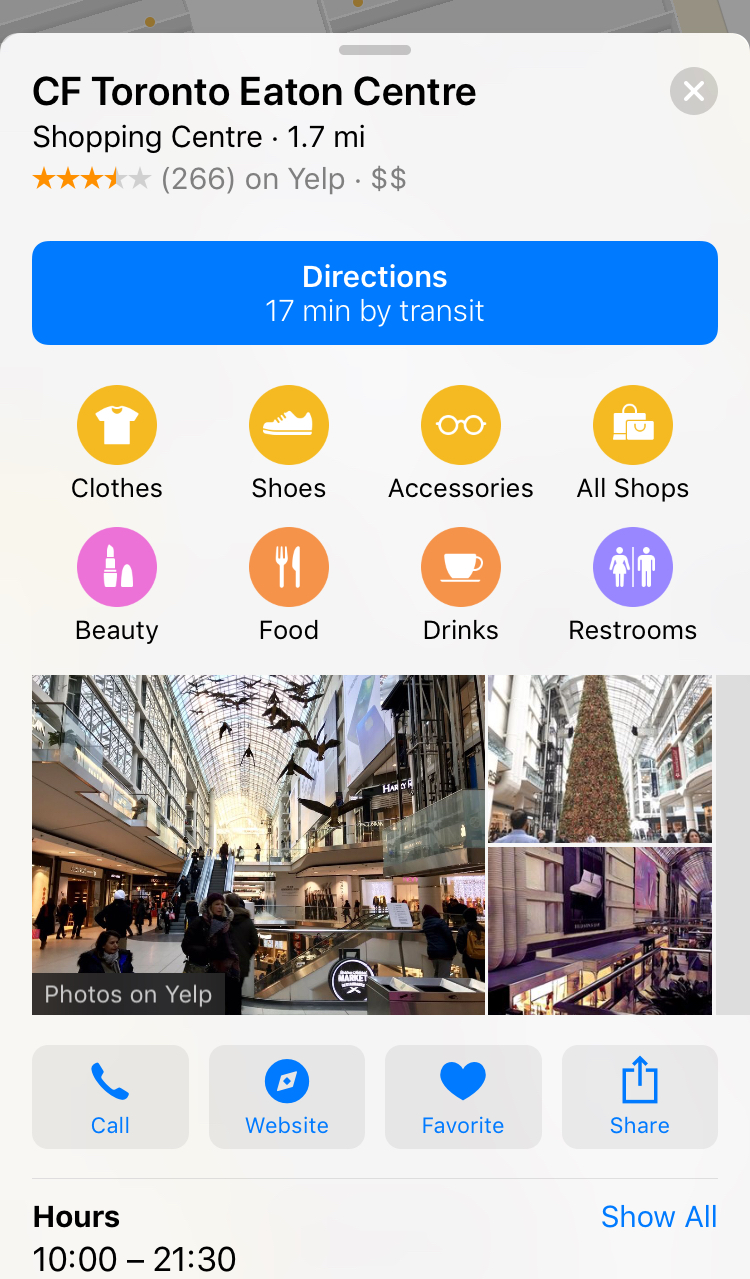Viewport: 750px width, 1279px height.
Task: Open the large Photos on Yelp image
Action: (258, 845)
